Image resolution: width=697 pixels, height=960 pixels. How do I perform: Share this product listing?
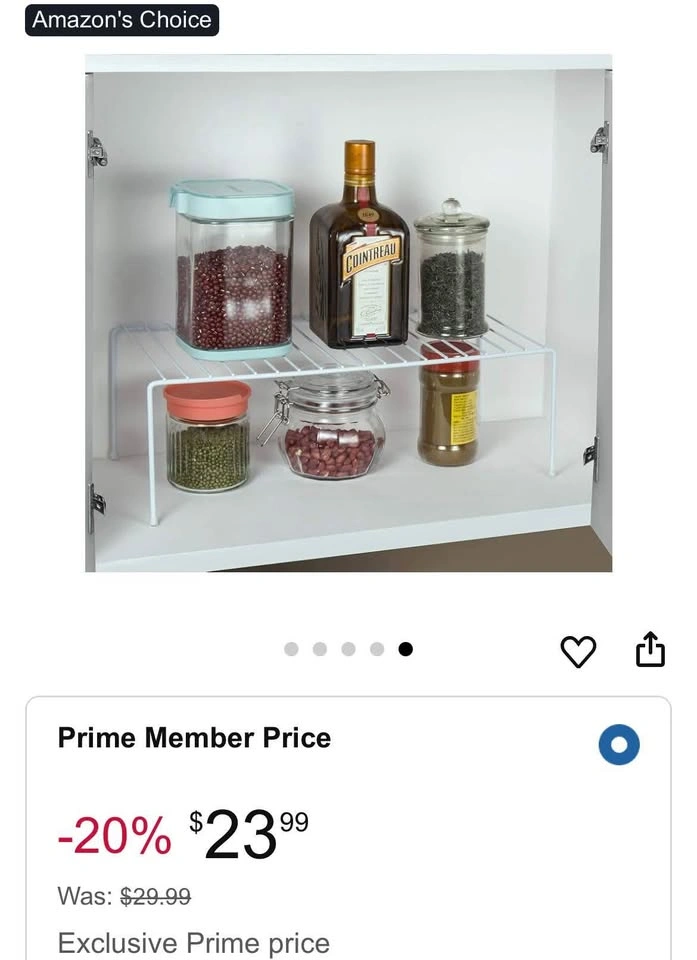650,649
